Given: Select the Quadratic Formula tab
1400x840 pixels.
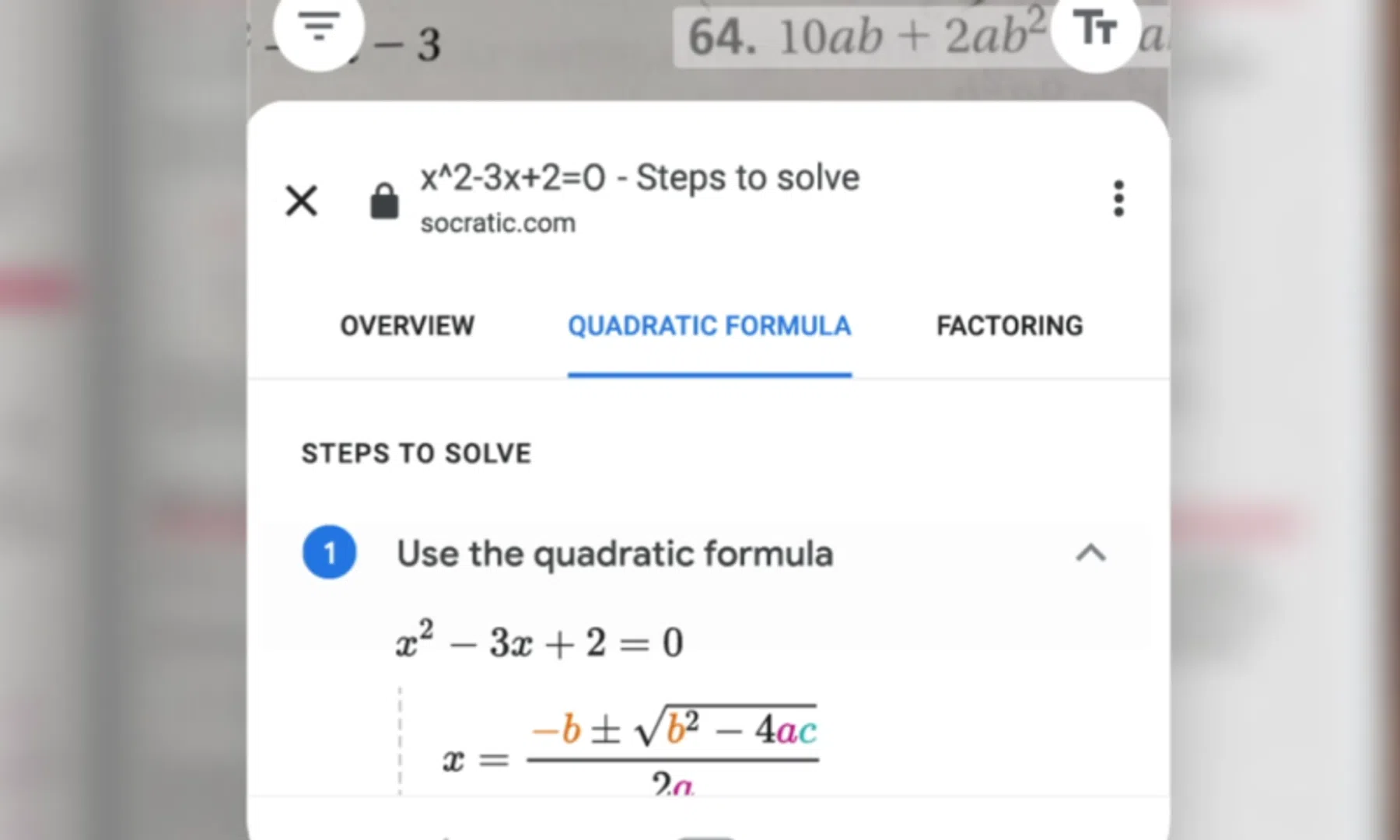Looking at the screenshot, I should tap(709, 326).
